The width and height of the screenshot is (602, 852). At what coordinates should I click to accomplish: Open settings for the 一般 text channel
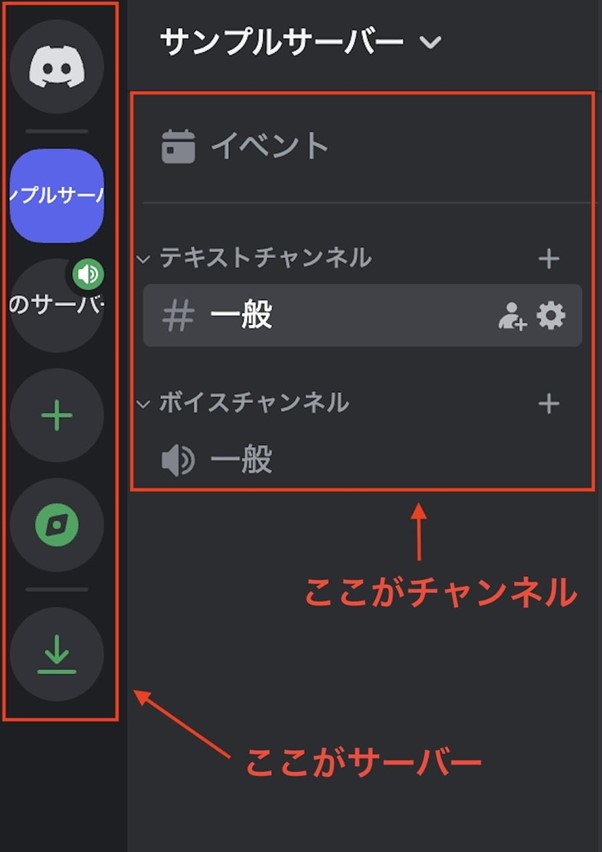[x=551, y=316]
